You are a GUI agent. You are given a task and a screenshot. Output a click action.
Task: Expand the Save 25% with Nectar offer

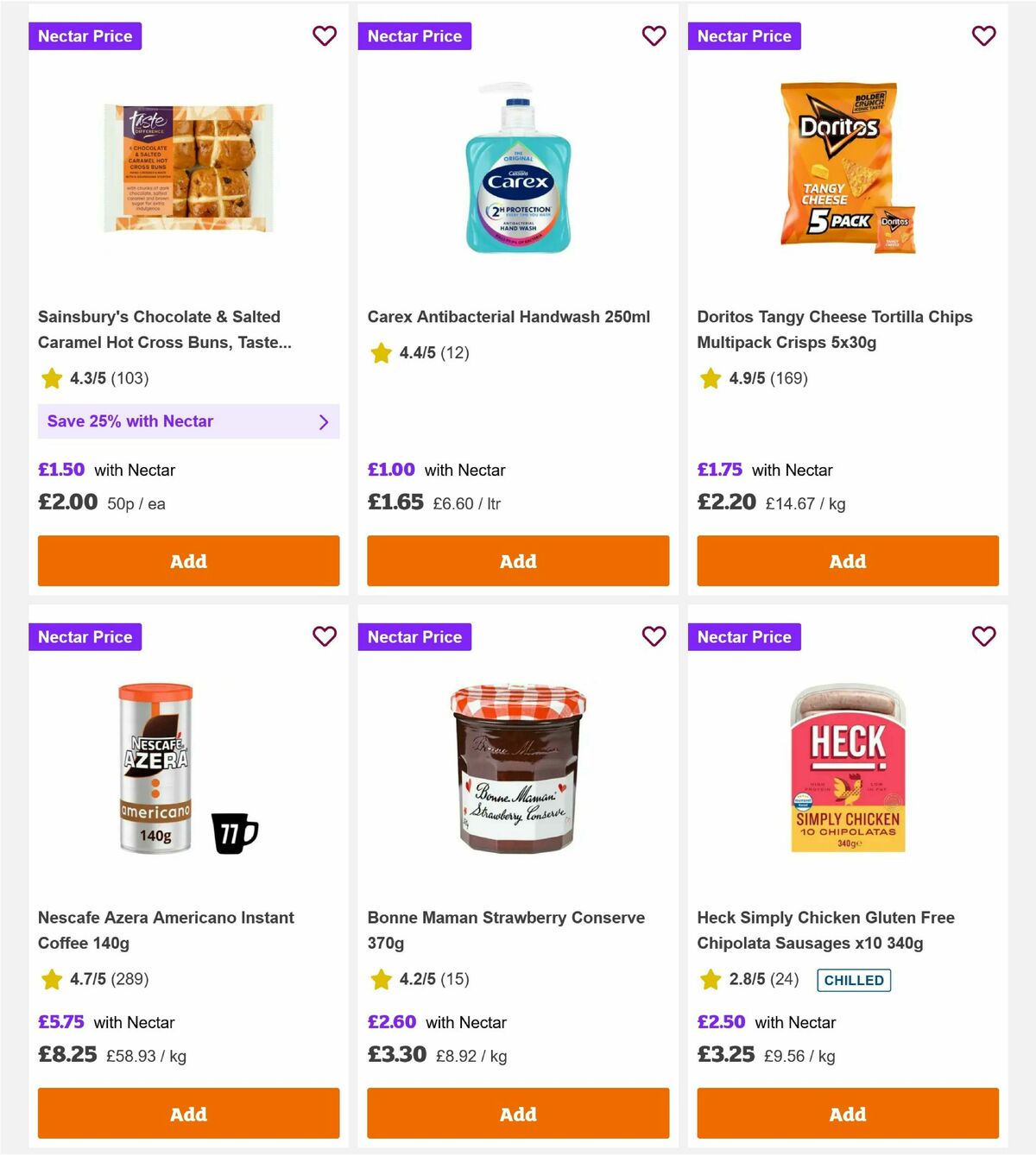[188, 421]
